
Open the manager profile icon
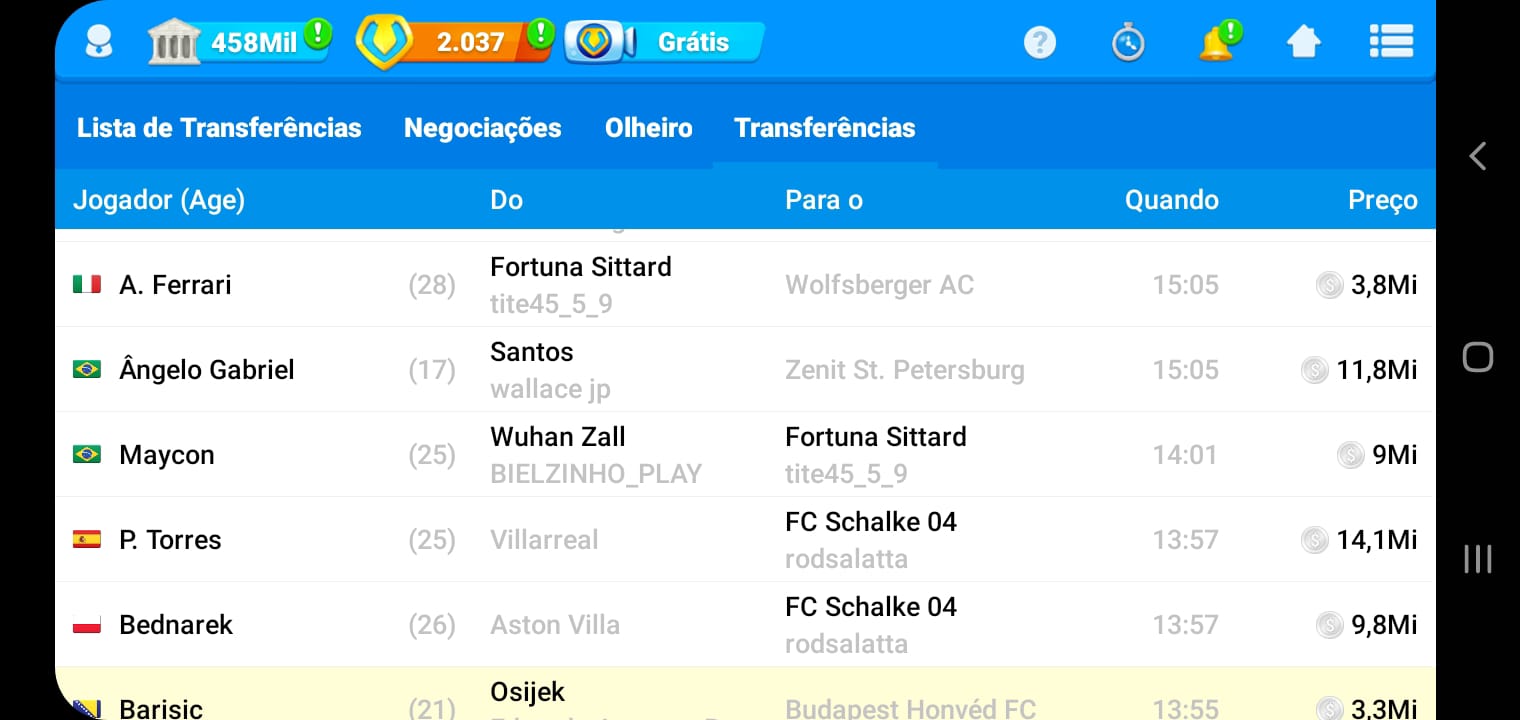click(98, 42)
